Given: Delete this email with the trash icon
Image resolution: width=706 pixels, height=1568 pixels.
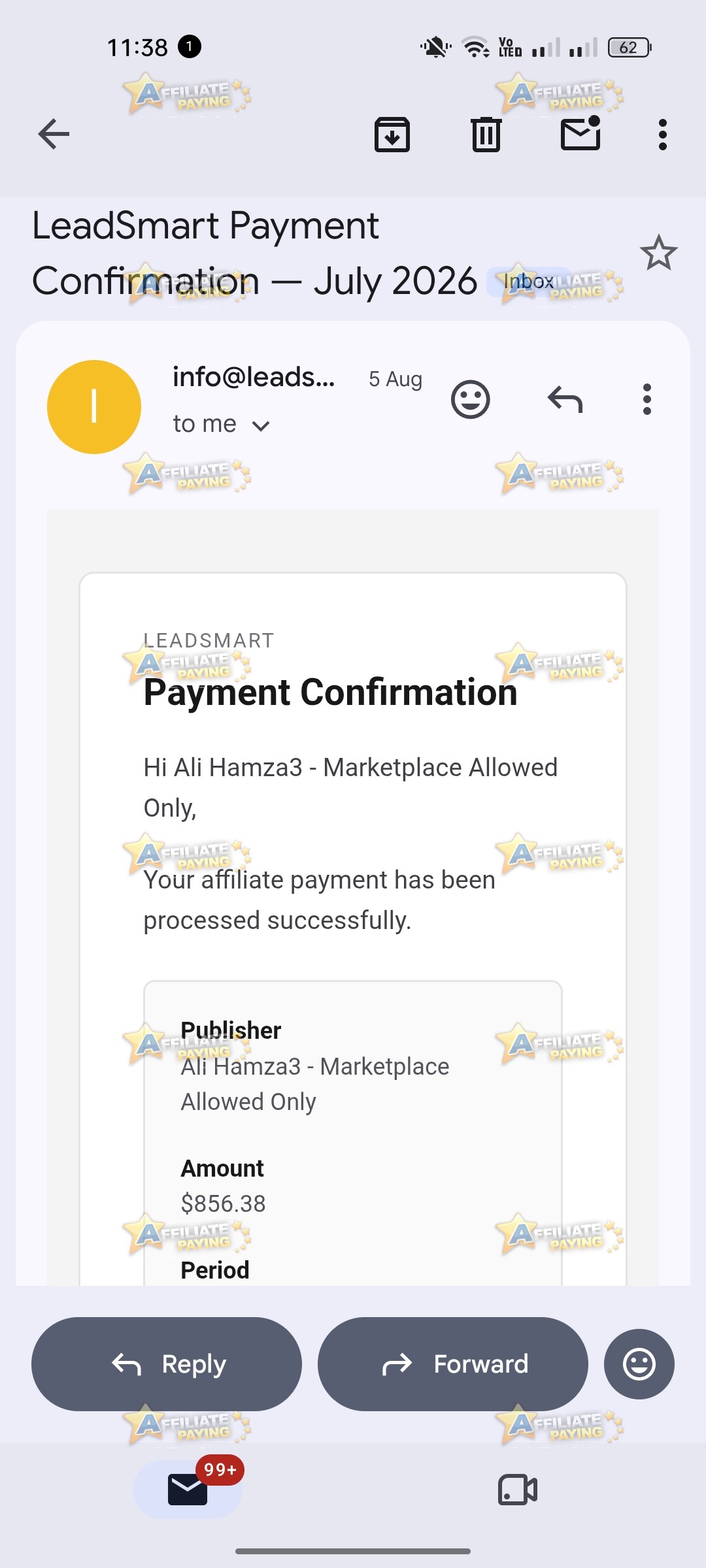Looking at the screenshot, I should coord(486,135).
